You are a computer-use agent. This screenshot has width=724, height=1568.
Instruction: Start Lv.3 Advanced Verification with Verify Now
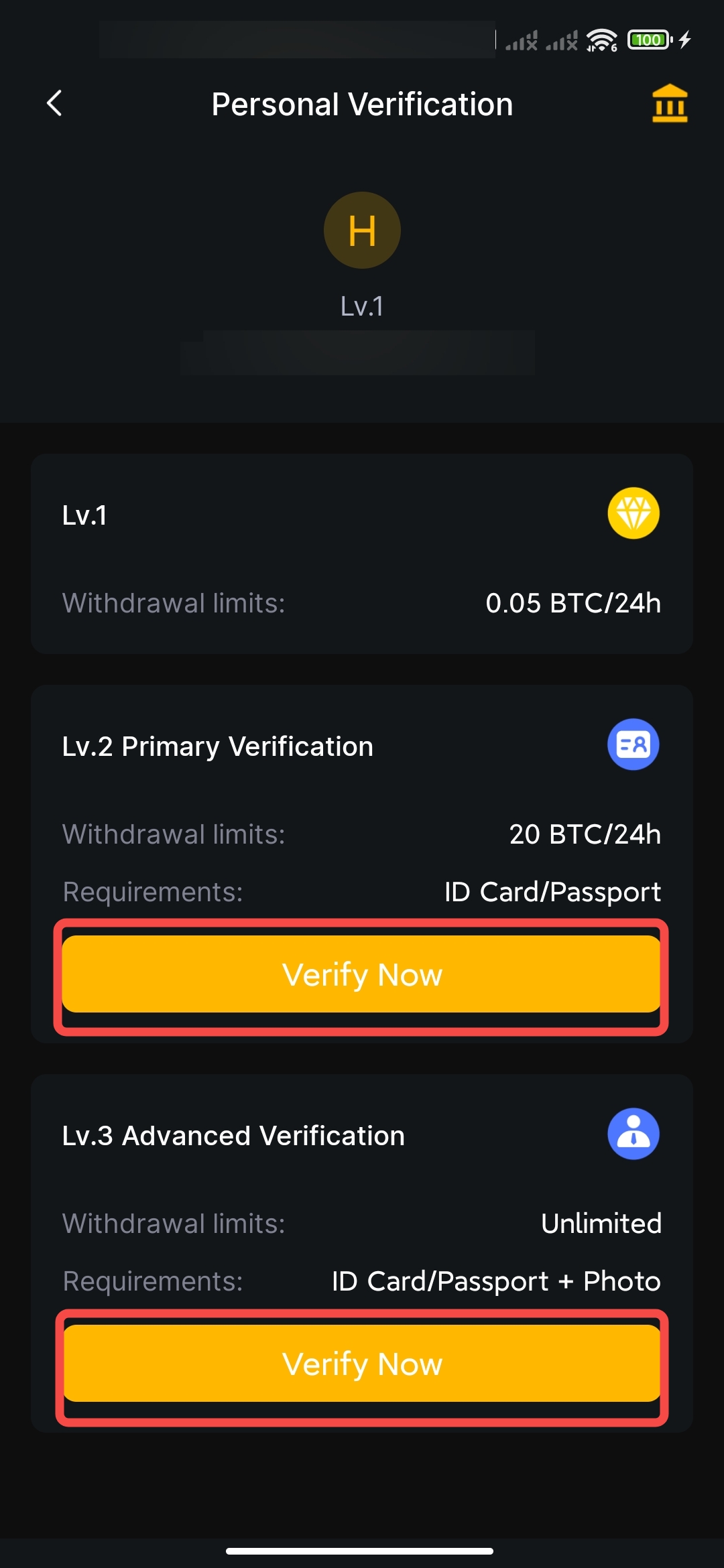coord(361,1364)
